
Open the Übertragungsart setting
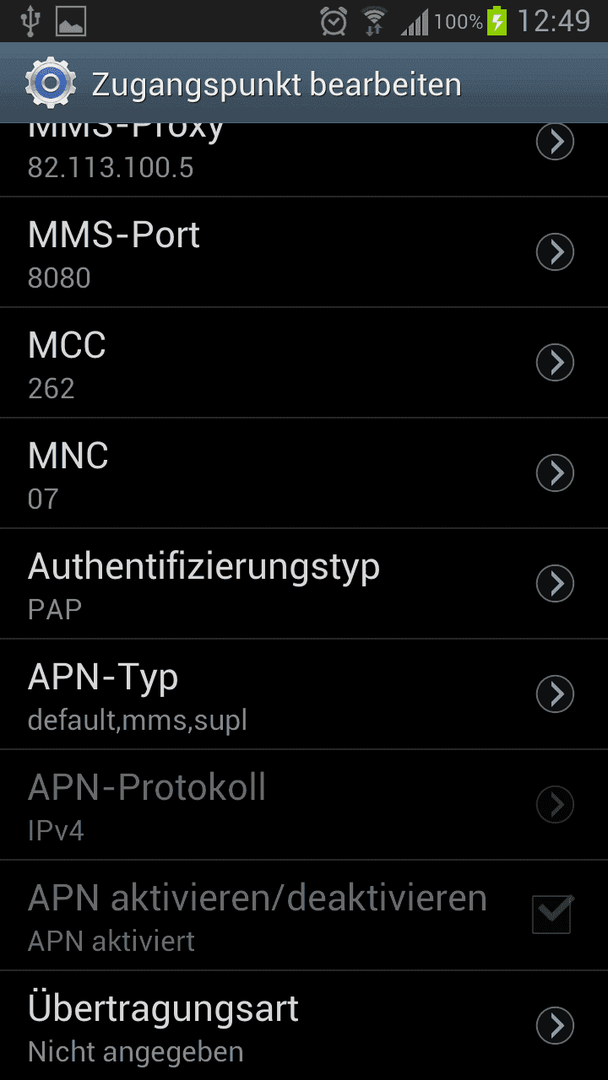304,1026
